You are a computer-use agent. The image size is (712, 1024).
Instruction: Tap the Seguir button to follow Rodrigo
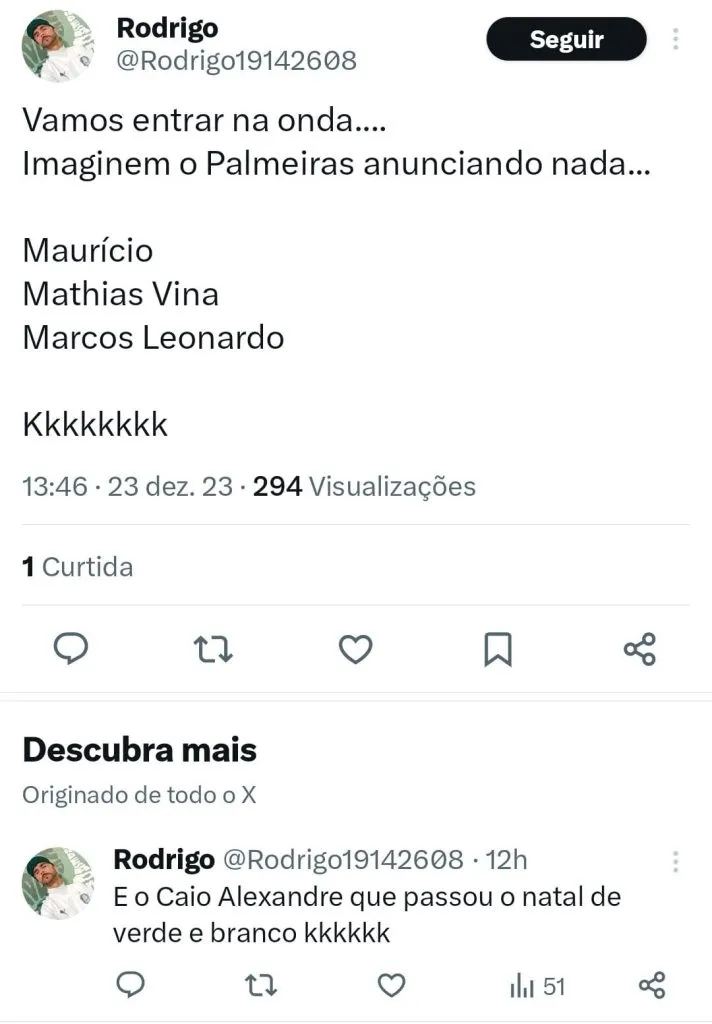566,40
